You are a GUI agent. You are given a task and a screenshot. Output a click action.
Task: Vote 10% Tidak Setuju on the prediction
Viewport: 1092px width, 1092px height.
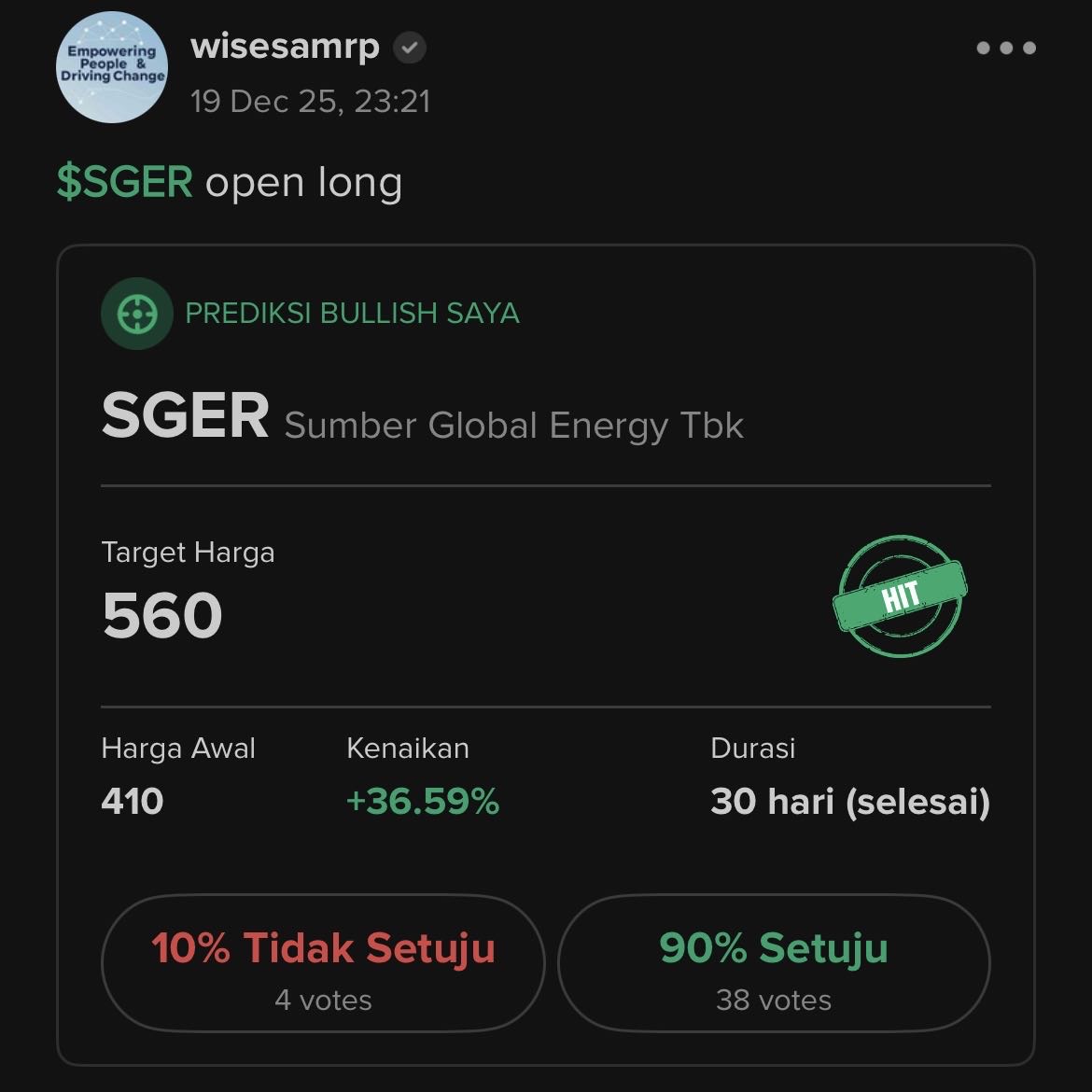click(322, 963)
